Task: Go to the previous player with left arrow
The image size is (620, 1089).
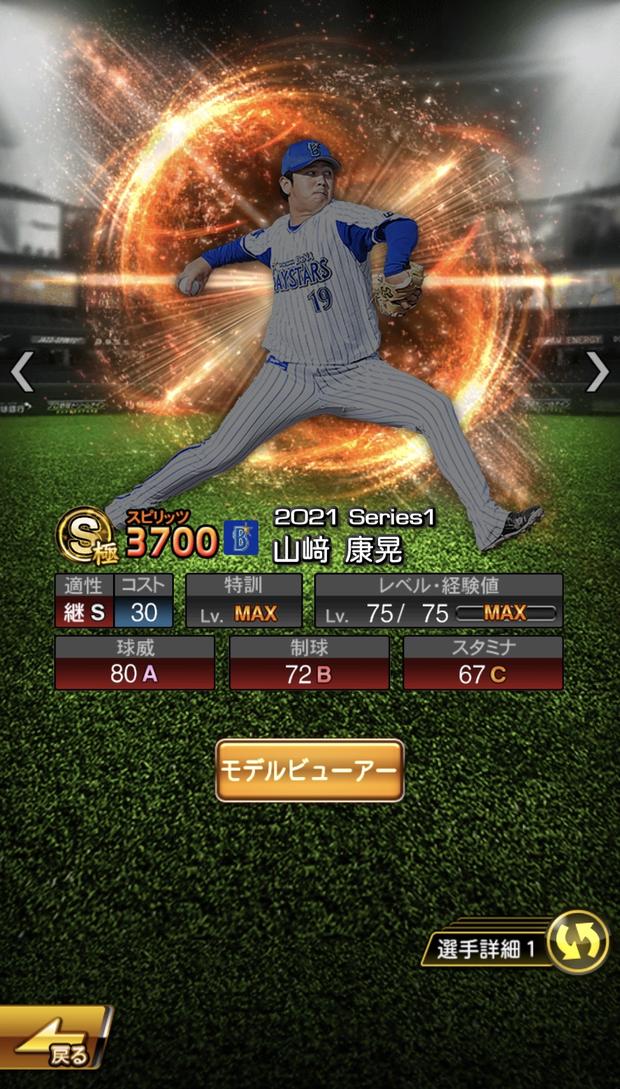Action: (22, 372)
